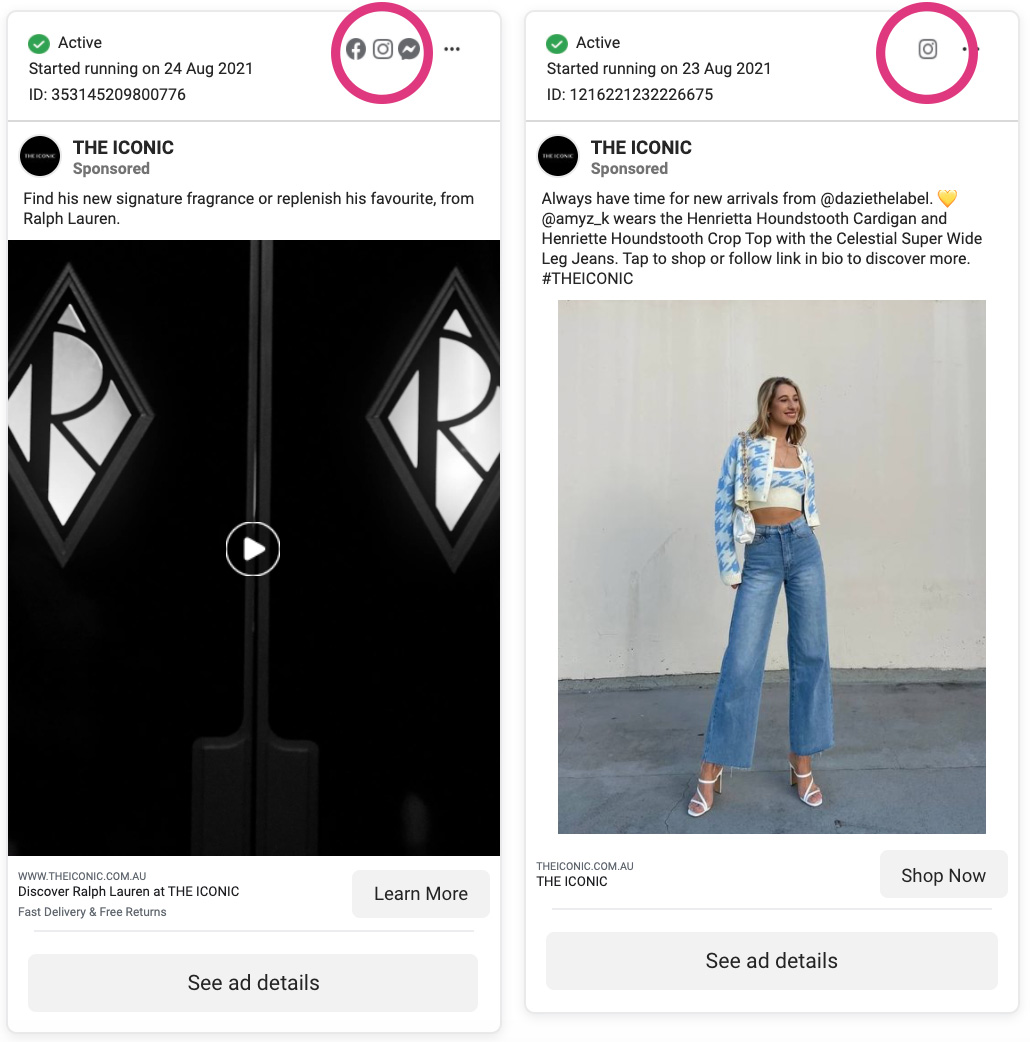This screenshot has width=1030, height=1042.
Task: Open THE ICONIC page from the Ralph Lauren ad
Action: tap(123, 147)
